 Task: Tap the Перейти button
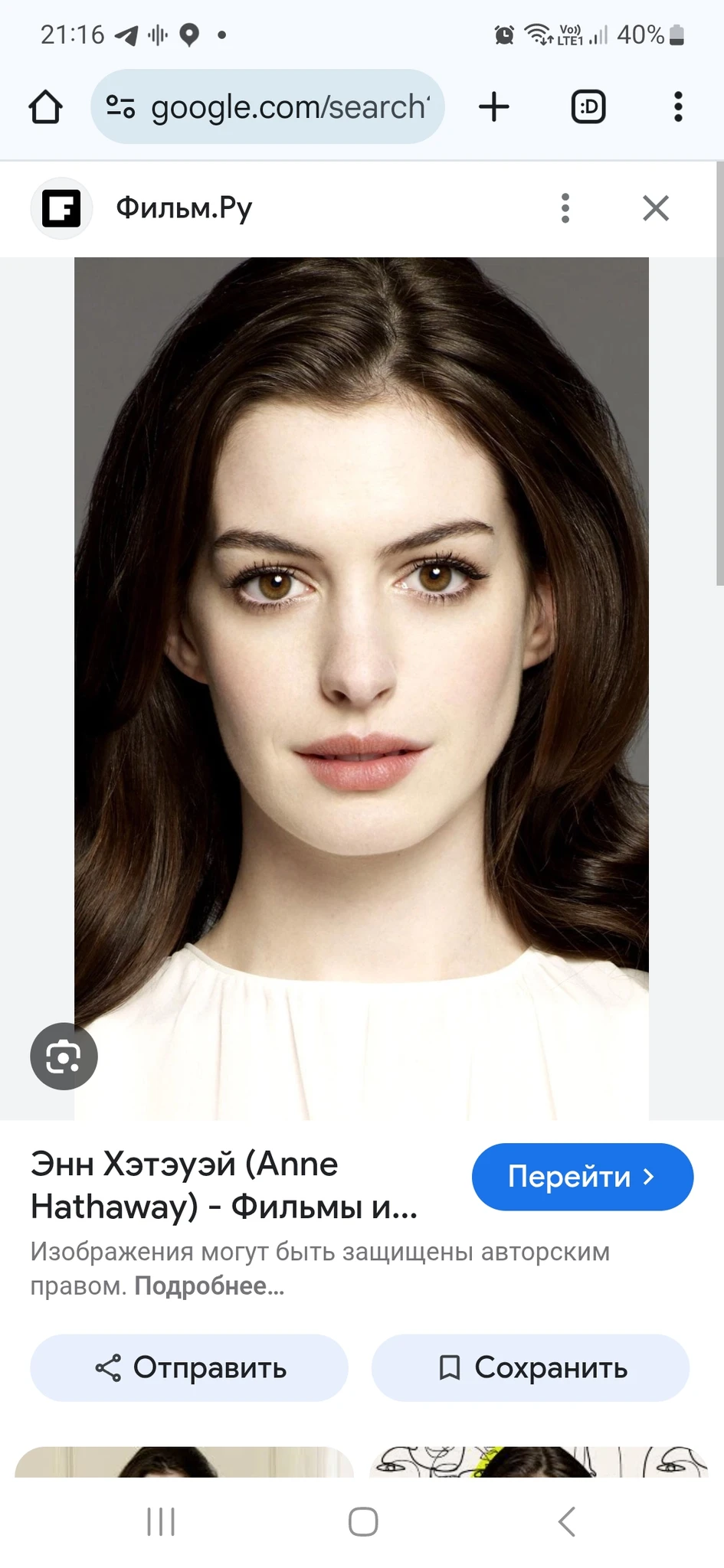point(582,1177)
